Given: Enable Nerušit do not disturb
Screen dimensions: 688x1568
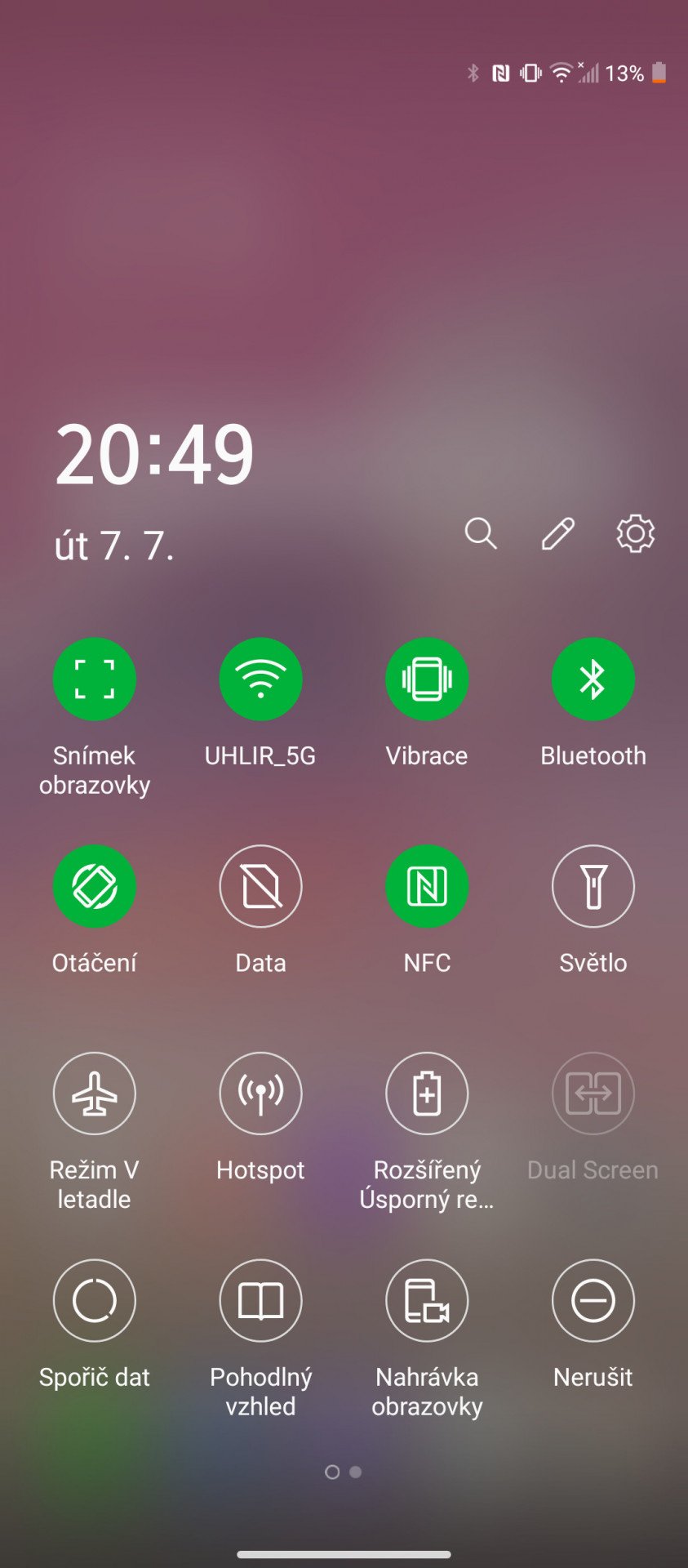Looking at the screenshot, I should coord(593,1301).
